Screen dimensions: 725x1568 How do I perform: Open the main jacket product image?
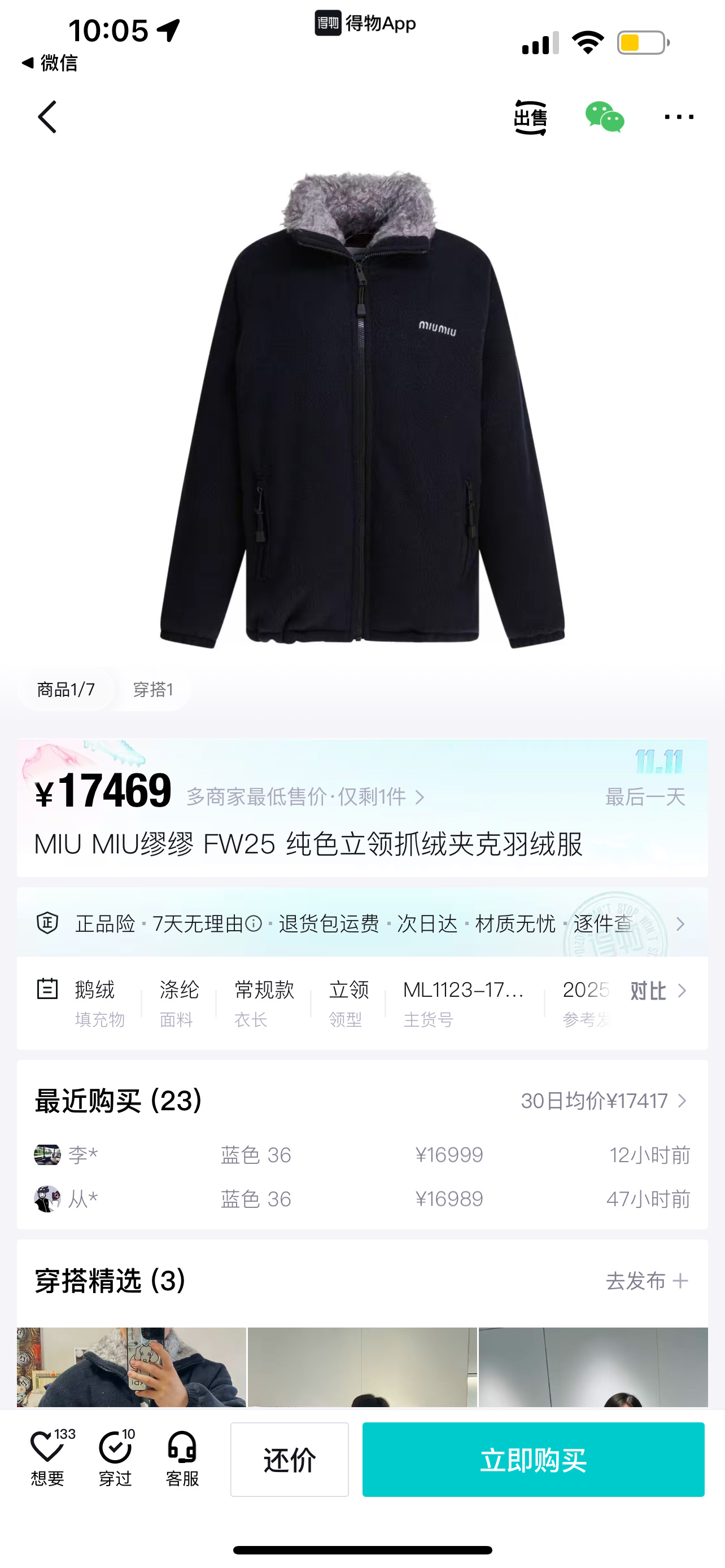(x=362, y=408)
